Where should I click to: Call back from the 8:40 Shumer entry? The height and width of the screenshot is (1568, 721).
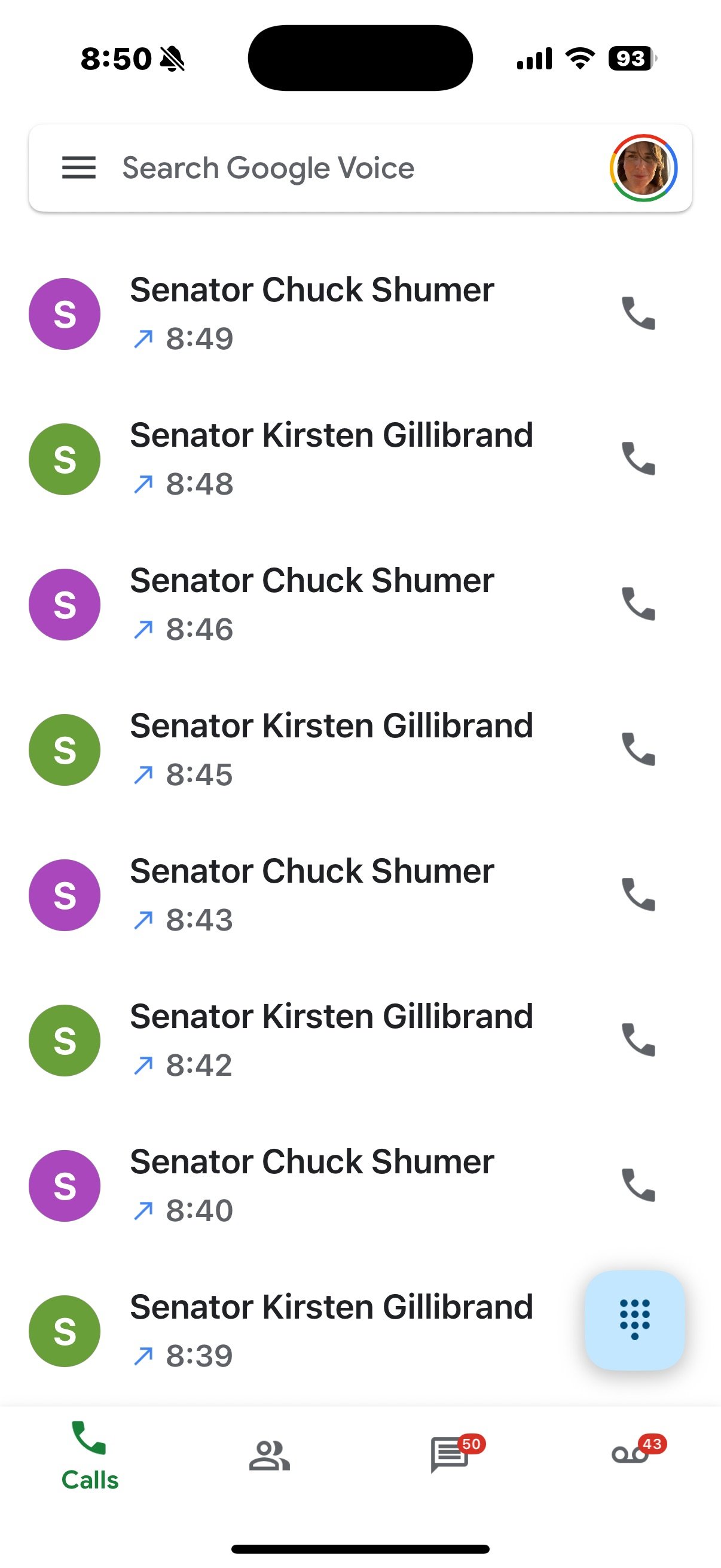(x=638, y=1185)
